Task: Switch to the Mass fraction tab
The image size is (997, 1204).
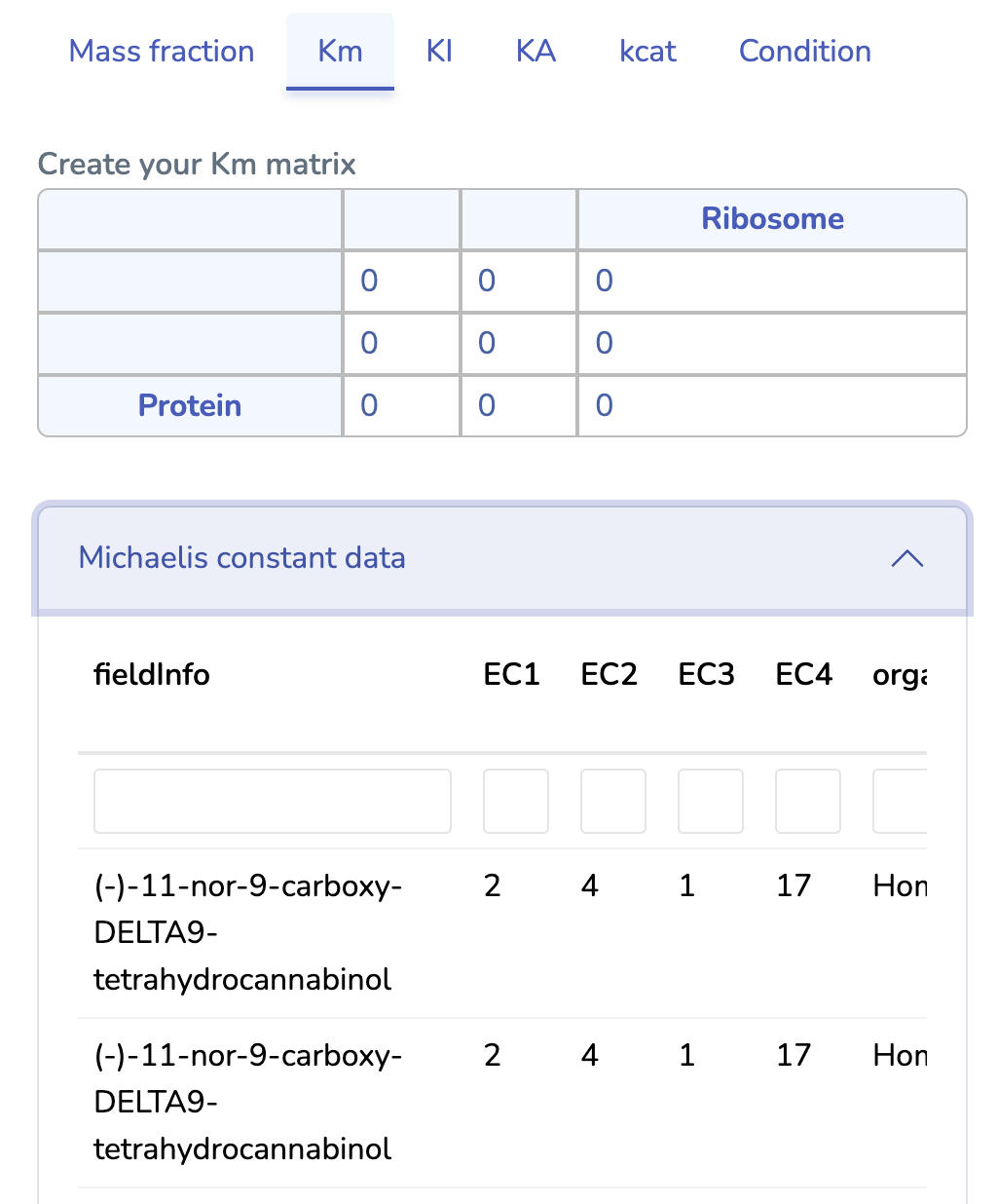Action: (161, 51)
